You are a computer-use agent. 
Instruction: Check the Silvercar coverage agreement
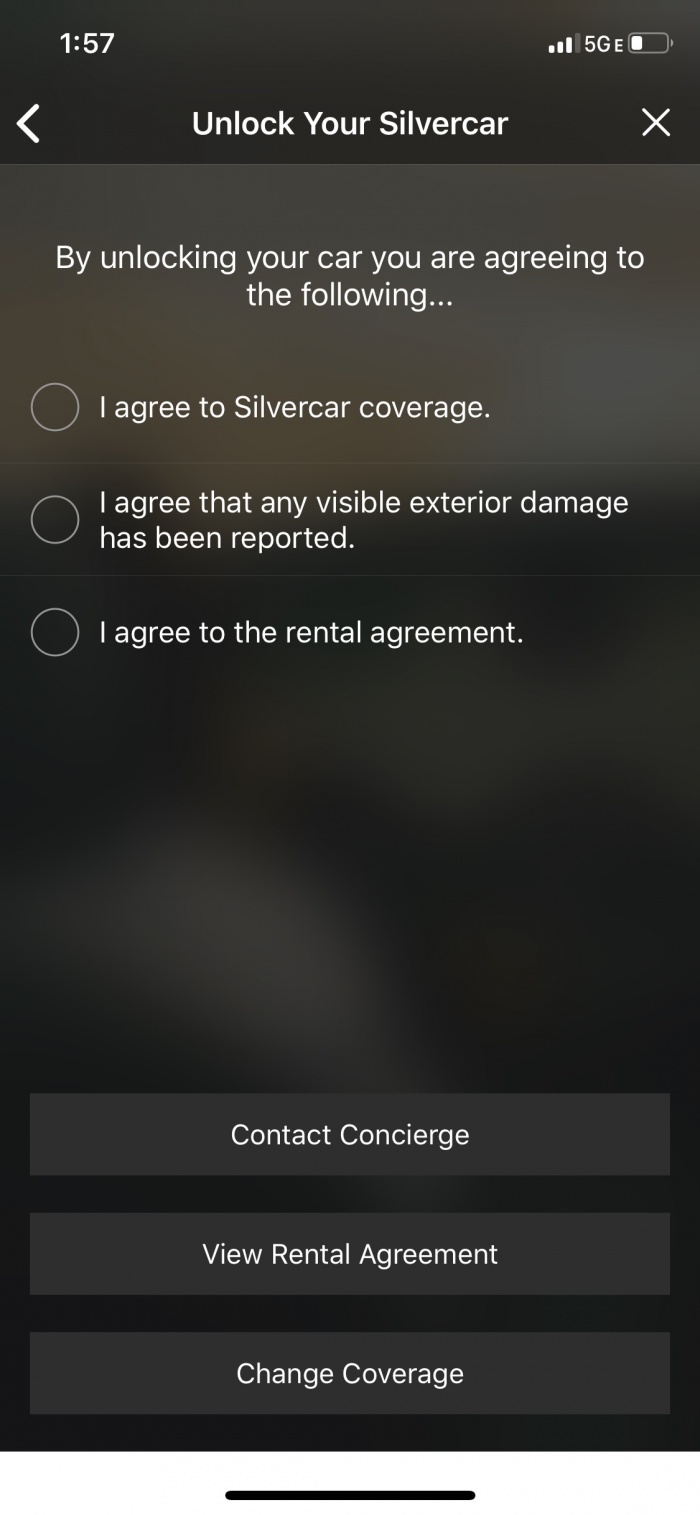point(55,407)
